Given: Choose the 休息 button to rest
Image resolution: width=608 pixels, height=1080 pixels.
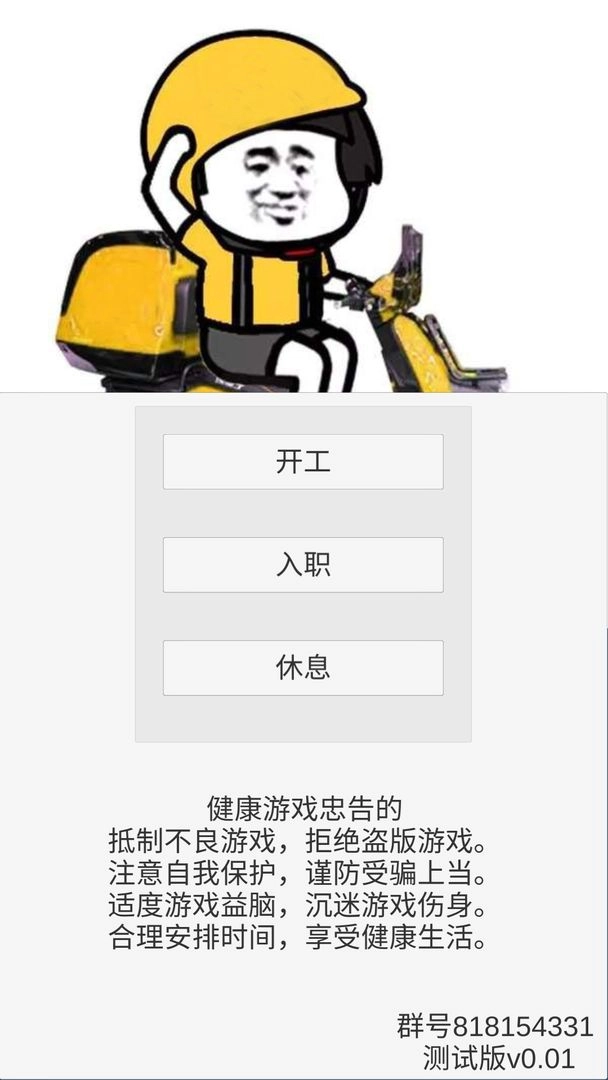Looking at the screenshot, I should pyautogui.click(x=303, y=668).
